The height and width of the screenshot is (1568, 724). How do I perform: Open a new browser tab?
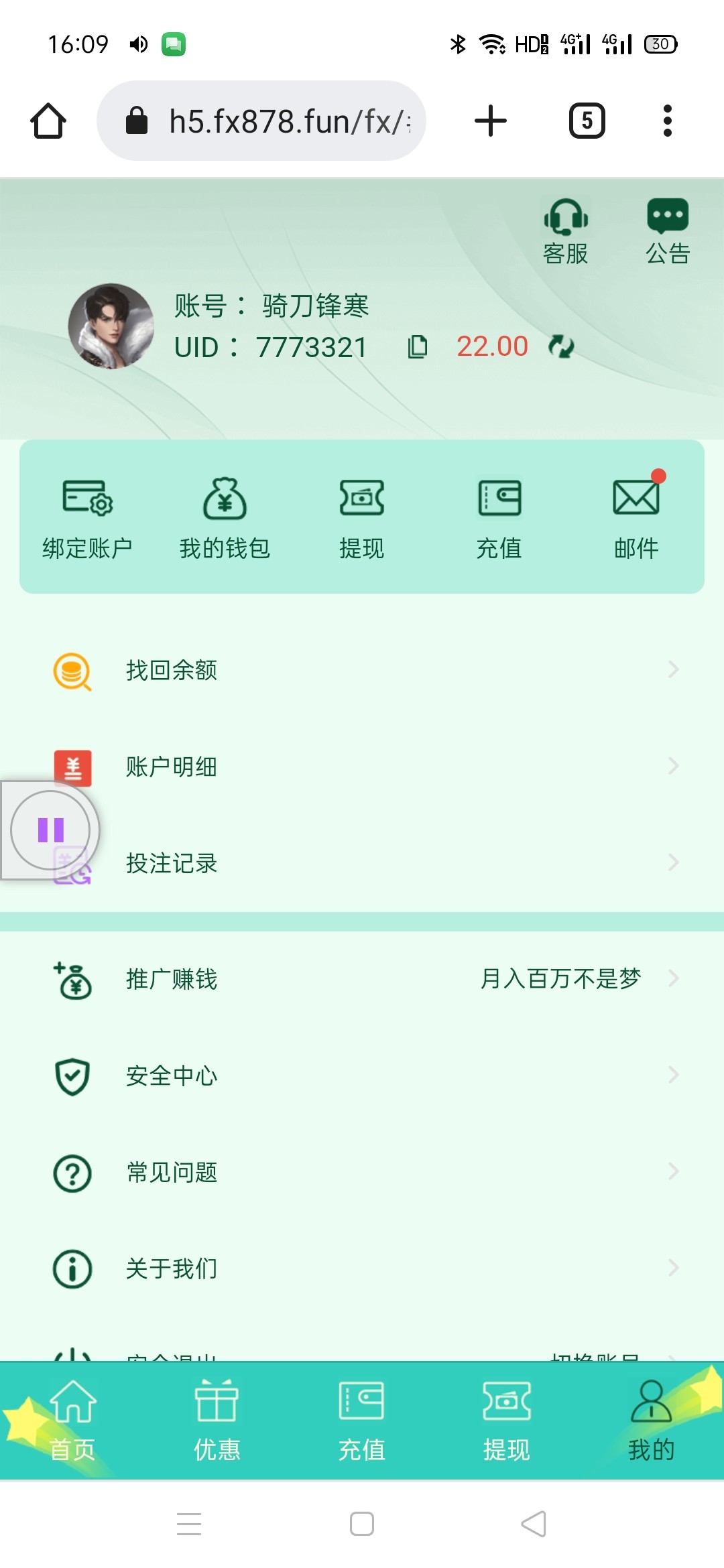(x=491, y=121)
